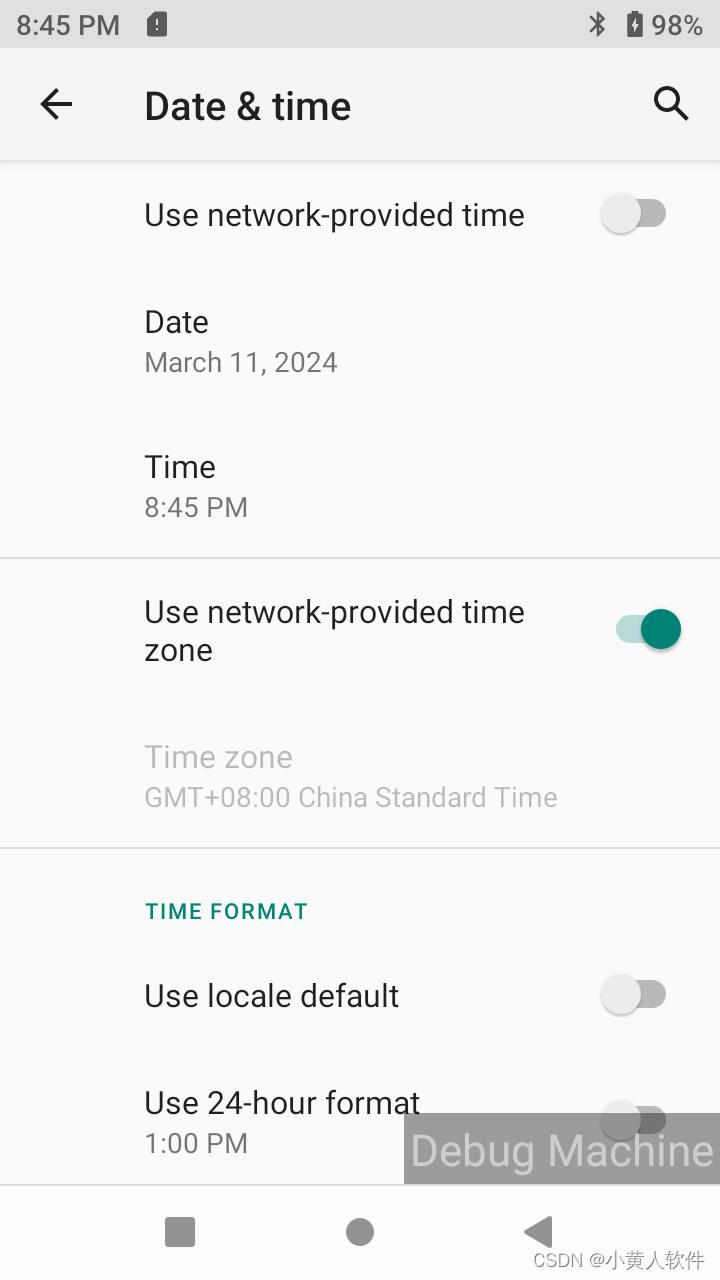The height and width of the screenshot is (1280, 720).
Task: Tap the Back triangle navigation button
Action: 538,1231
